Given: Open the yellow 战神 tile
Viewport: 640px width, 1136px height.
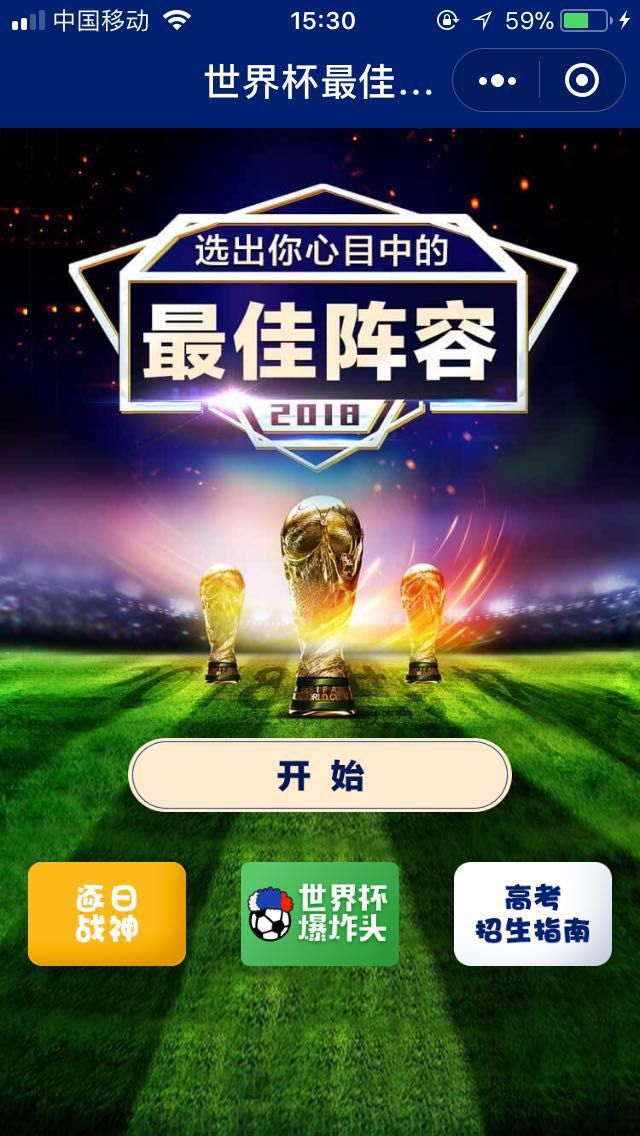Looking at the screenshot, I should coord(107,913).
